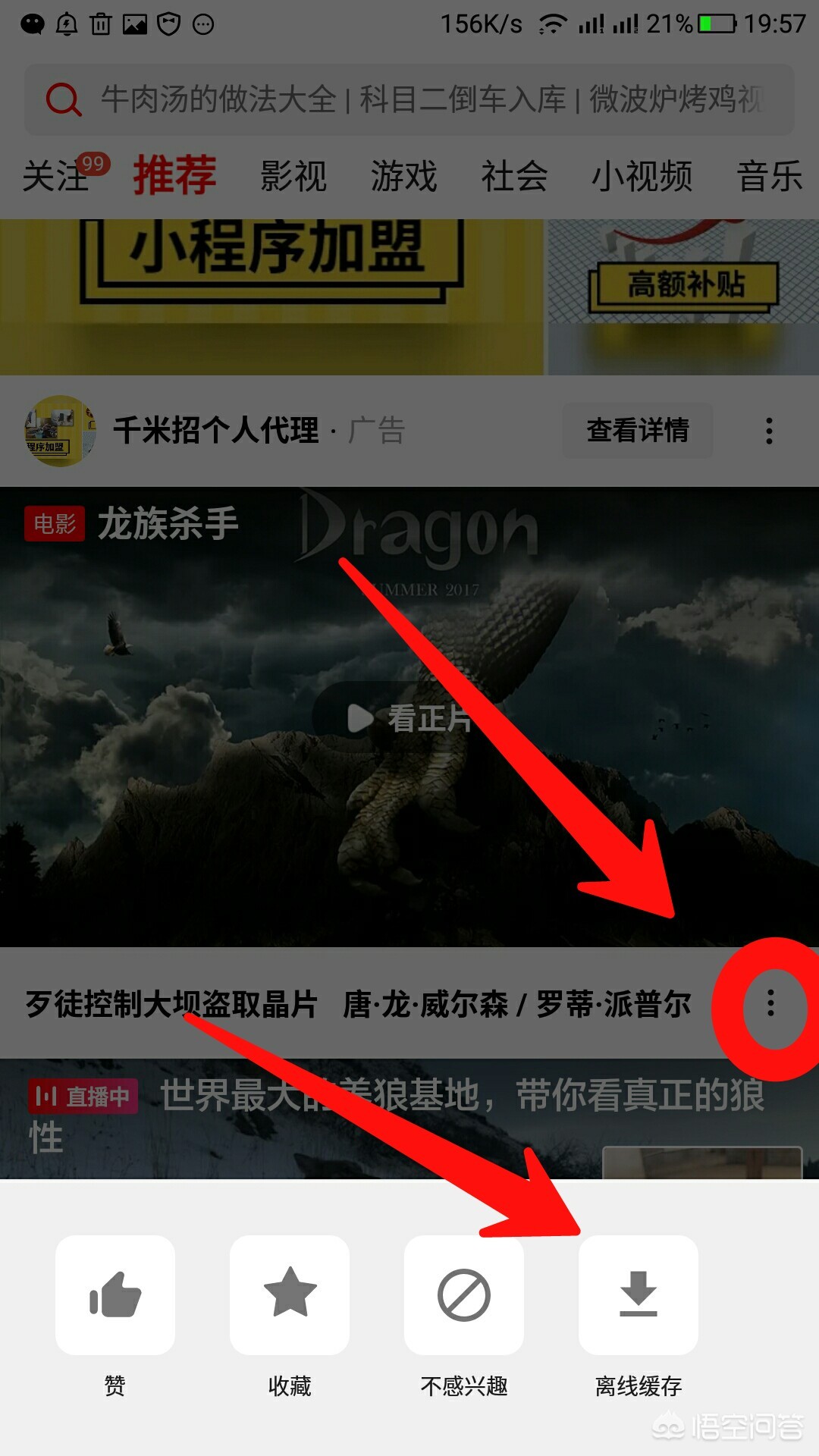Screen dimensions: 819x1456
Task: Open three-dot menu beside 歹徒控制大坝盗取晶片
Action: 770,1003
